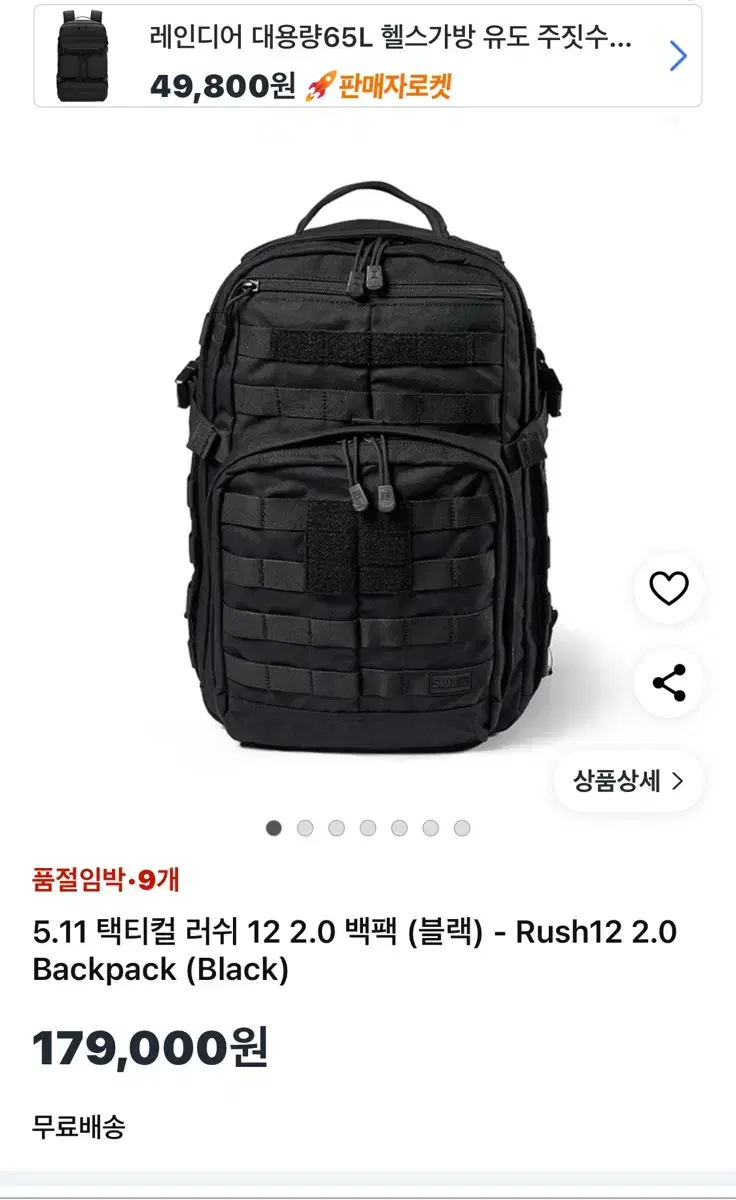This screenshot has width=736, height=1200.
Task: Jump to the last image carousel dot
Action: point(463,828)
